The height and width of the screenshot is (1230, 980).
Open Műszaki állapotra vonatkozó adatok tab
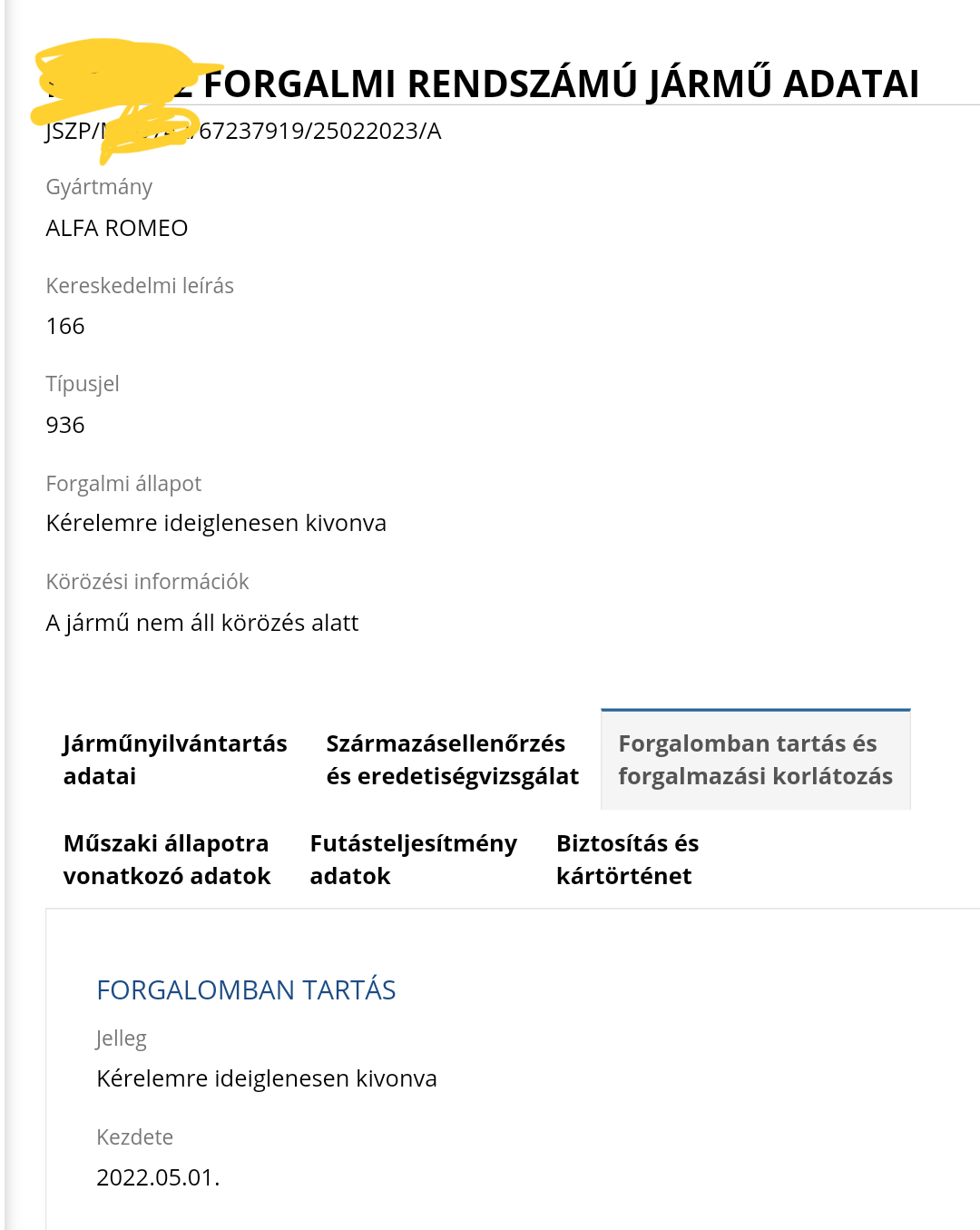point(167,860)
